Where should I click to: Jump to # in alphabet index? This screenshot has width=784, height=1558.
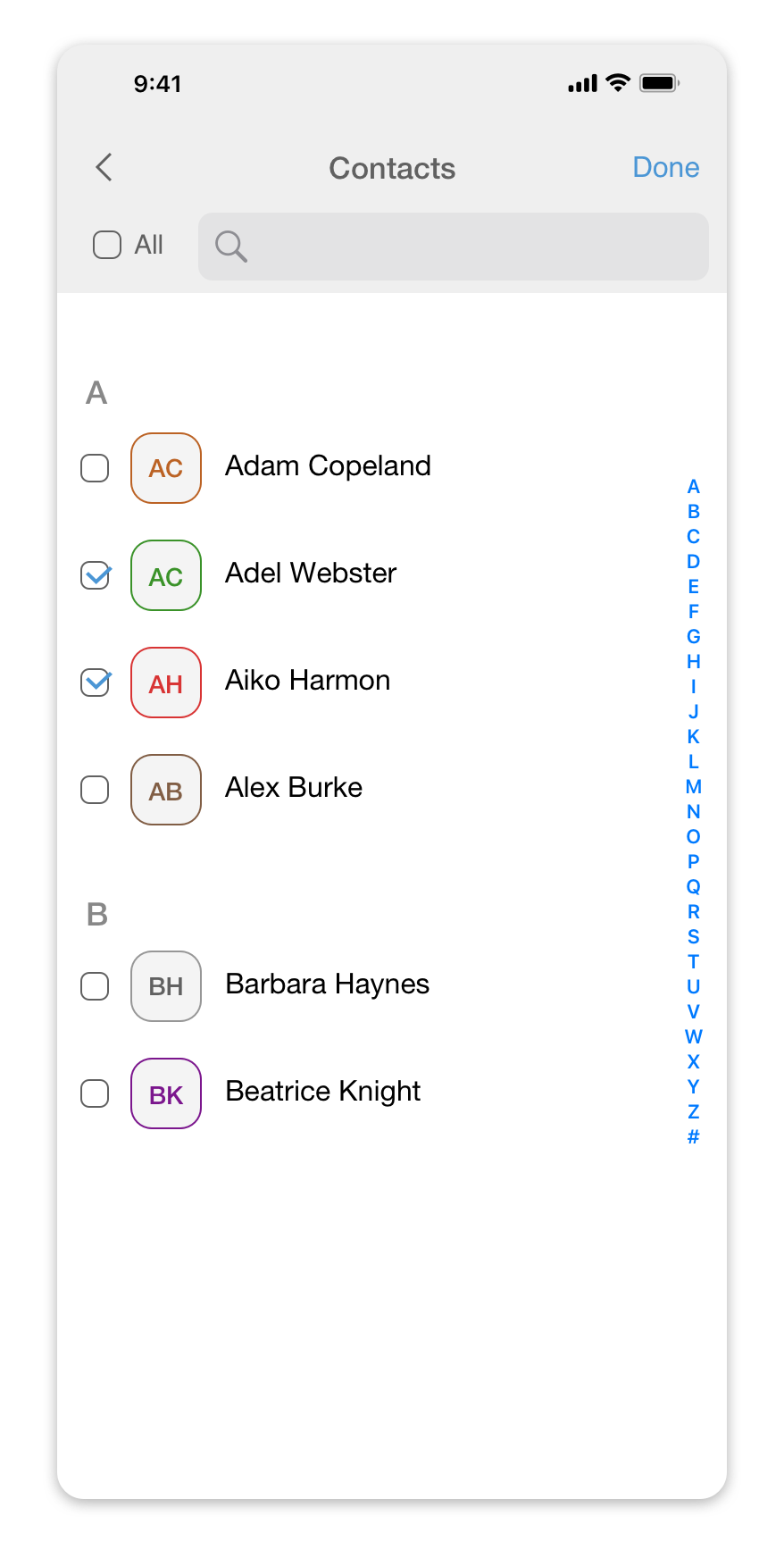(693, 1137)
